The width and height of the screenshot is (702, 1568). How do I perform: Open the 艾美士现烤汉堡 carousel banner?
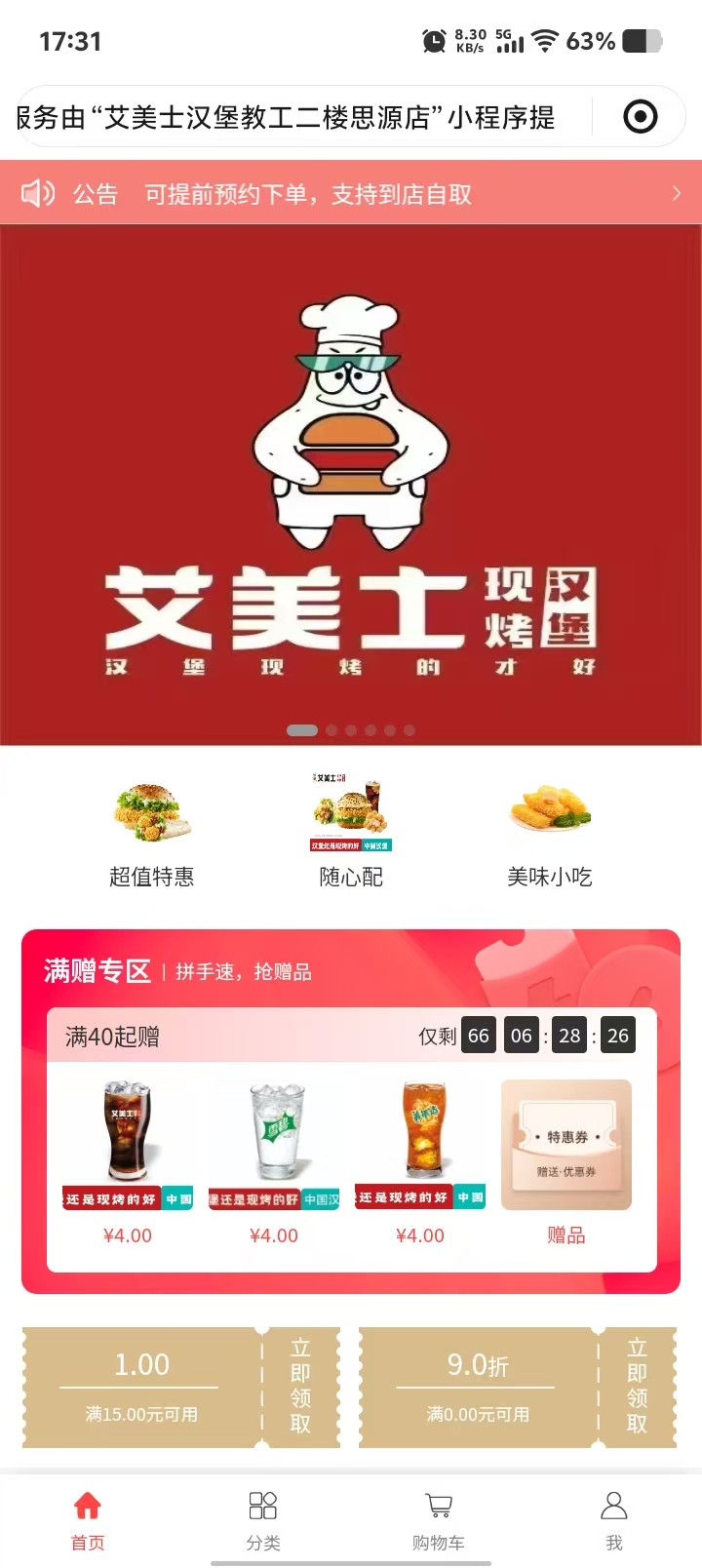tap(351, 484)
